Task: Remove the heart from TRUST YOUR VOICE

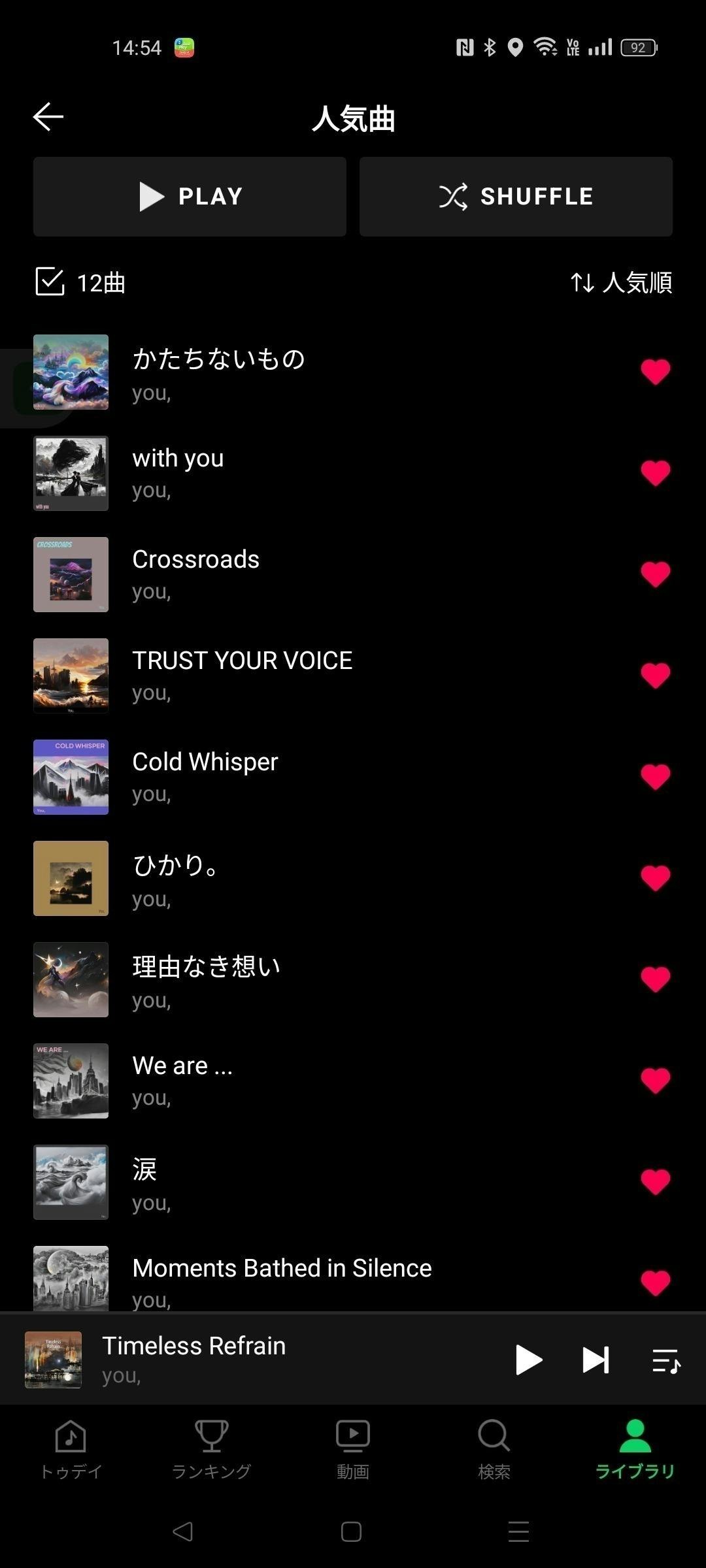Action: (655, 676)
